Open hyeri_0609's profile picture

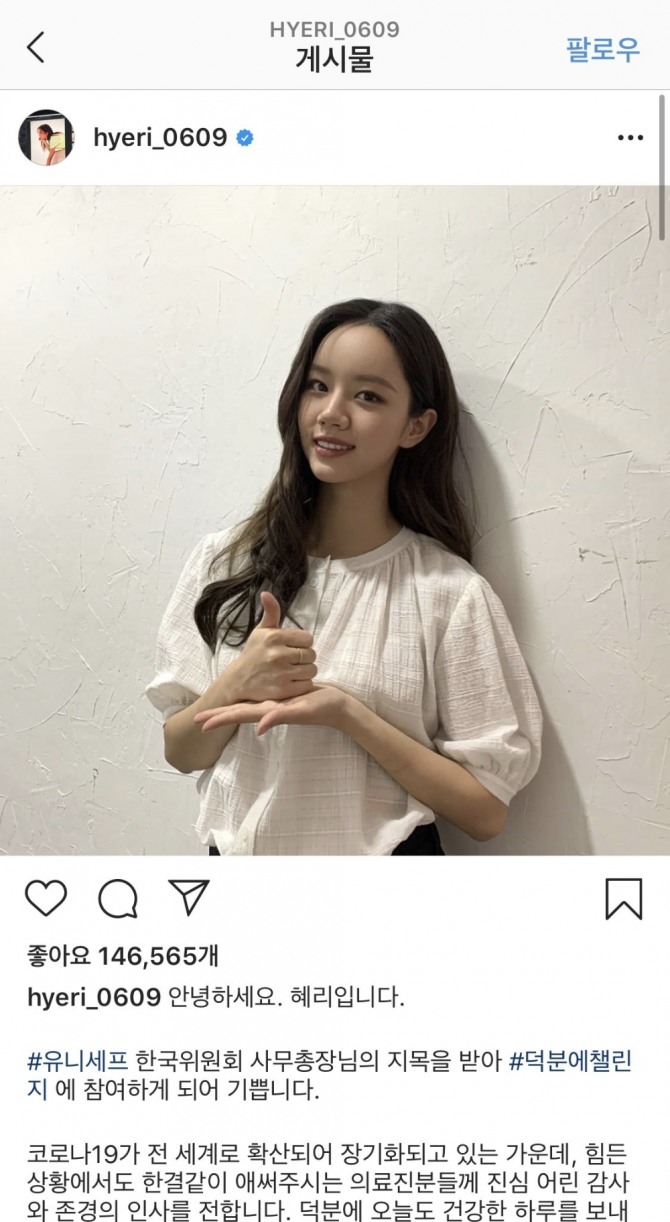pyautogui.click(x=46, y=138)
